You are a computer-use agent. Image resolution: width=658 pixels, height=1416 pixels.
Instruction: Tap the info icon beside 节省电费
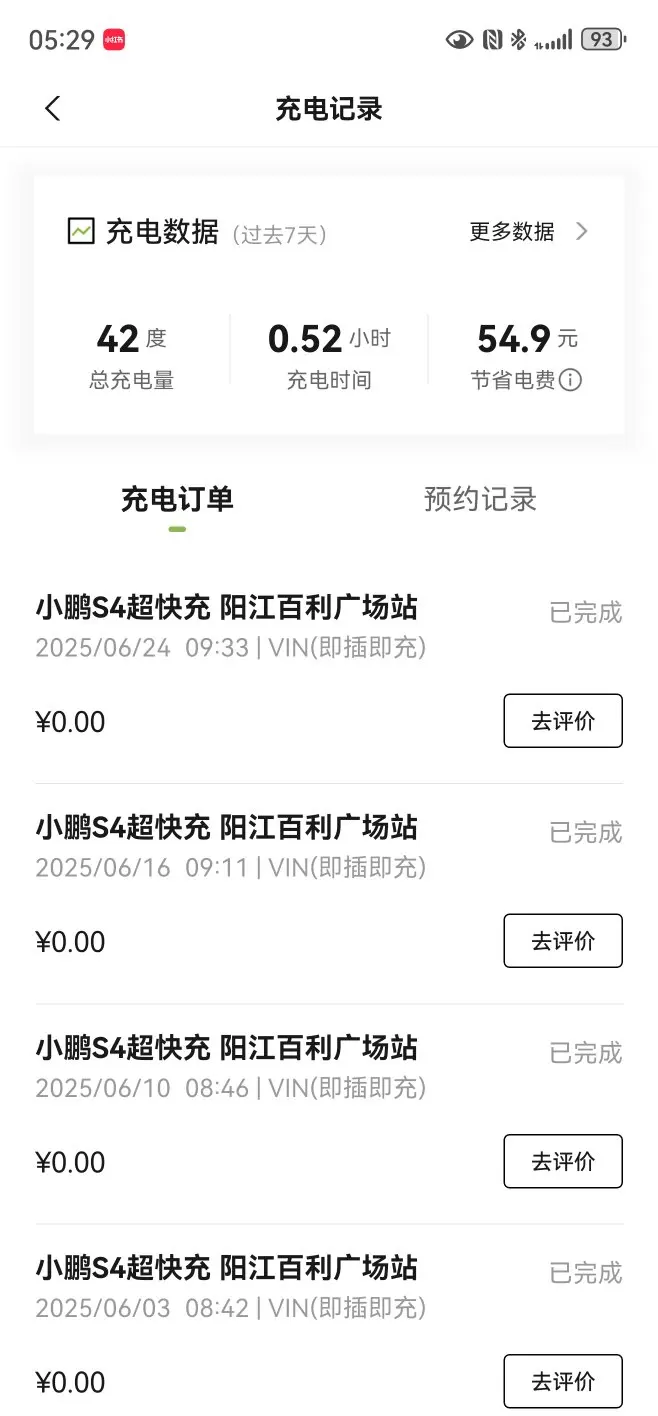pyautogui.click(x=570, y=380)
